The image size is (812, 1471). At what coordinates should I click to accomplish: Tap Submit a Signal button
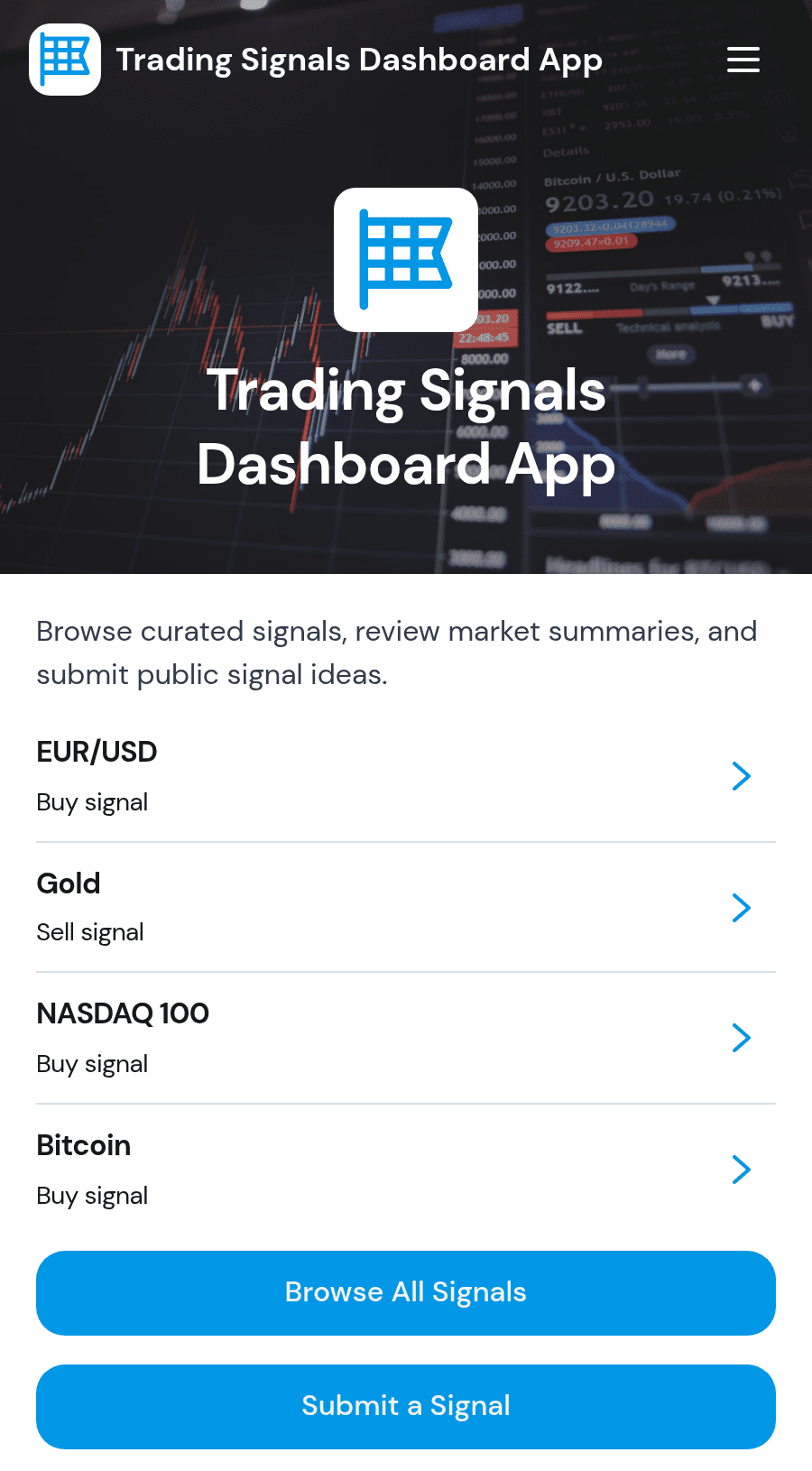(x=406, y=1407)
